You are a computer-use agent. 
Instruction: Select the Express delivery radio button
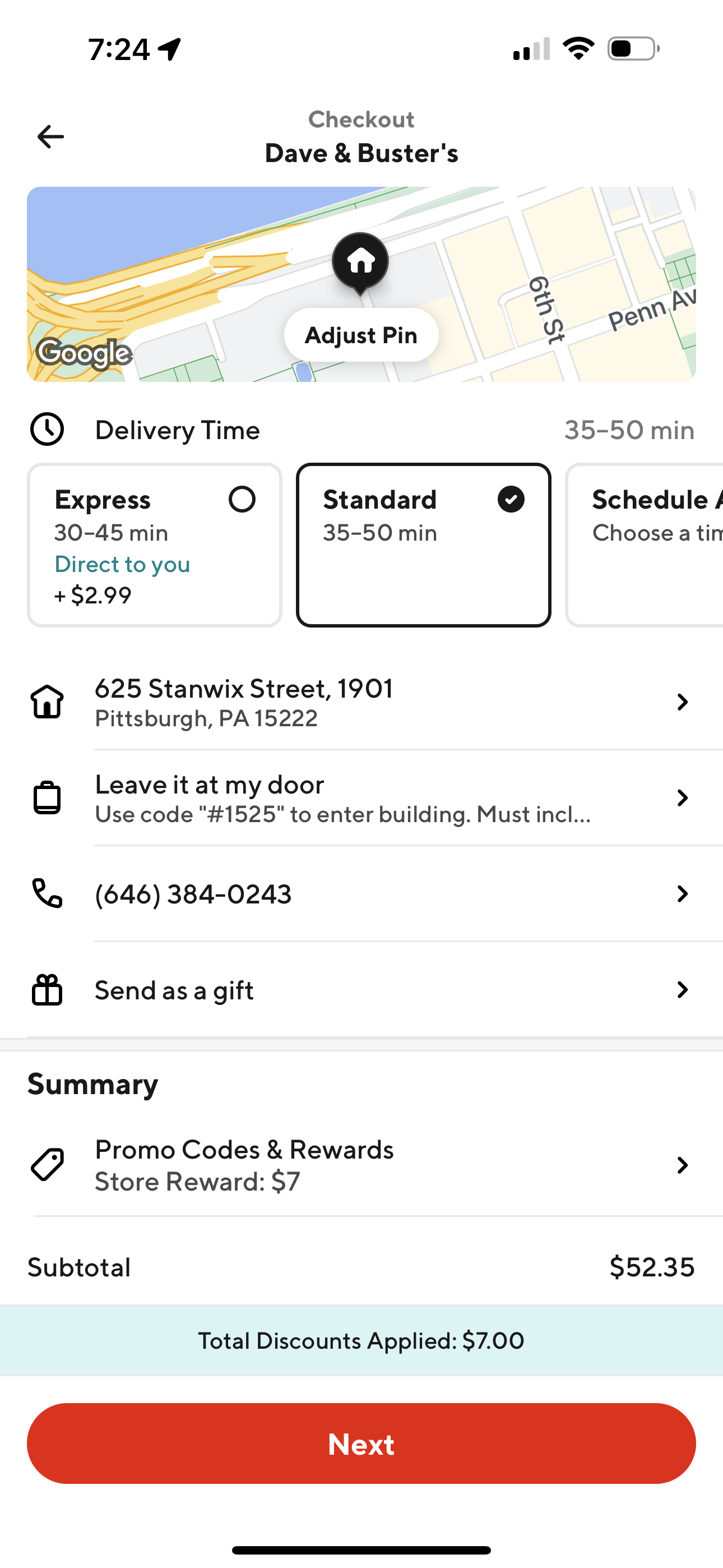click(242, 499)
